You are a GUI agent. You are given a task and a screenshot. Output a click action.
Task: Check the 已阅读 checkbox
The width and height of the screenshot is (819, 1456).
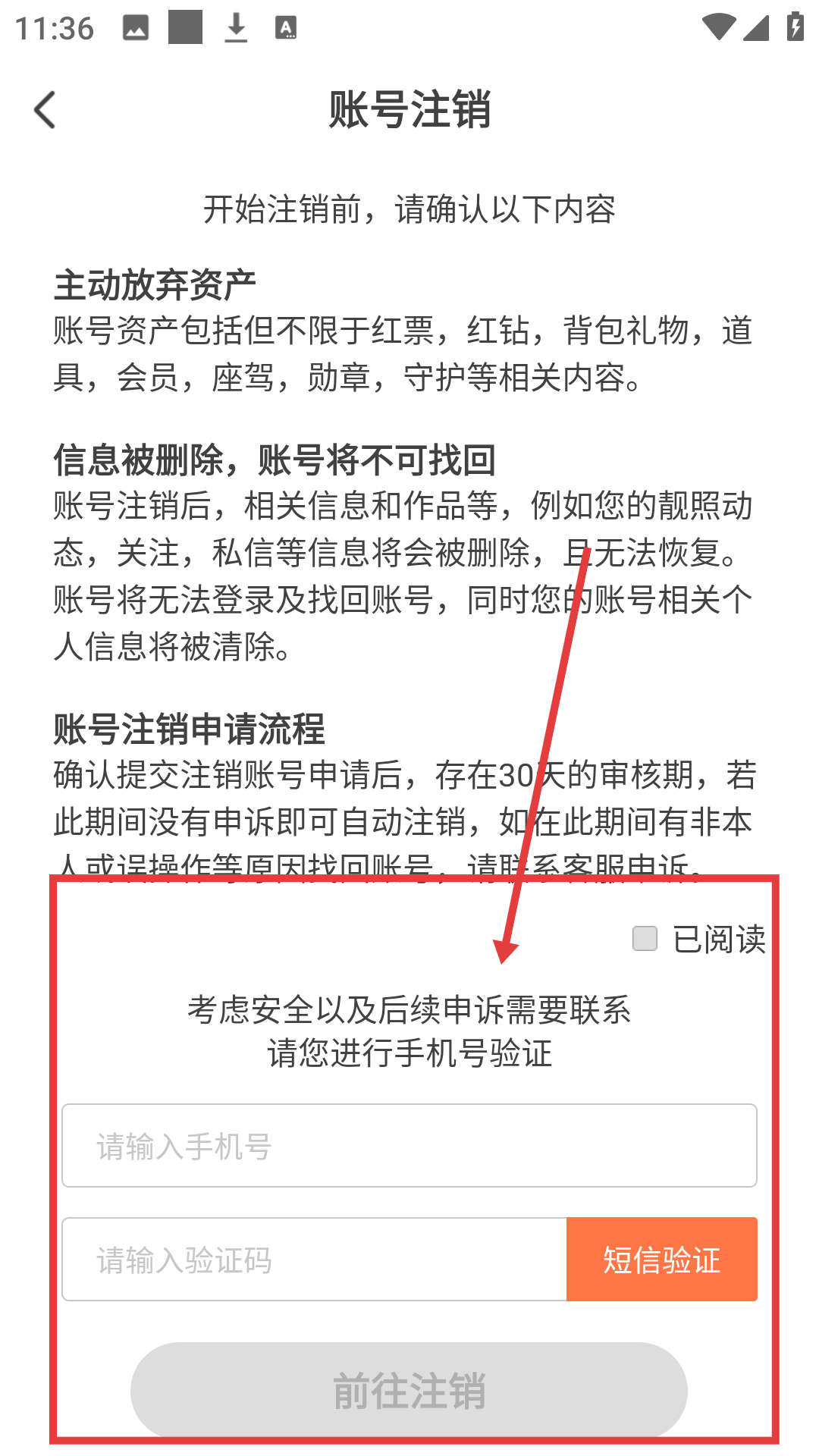coord(645,939)
